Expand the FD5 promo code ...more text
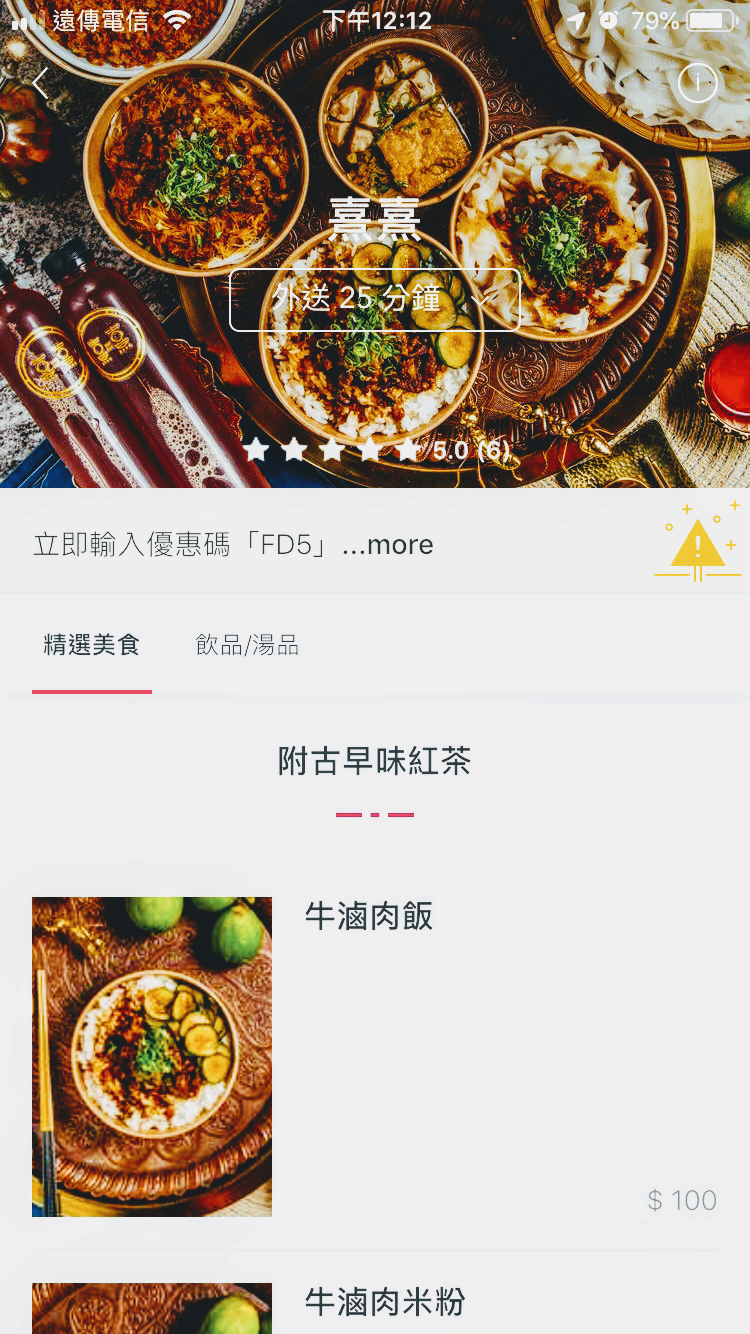The image size is (750, 1334). pos(387,545)
